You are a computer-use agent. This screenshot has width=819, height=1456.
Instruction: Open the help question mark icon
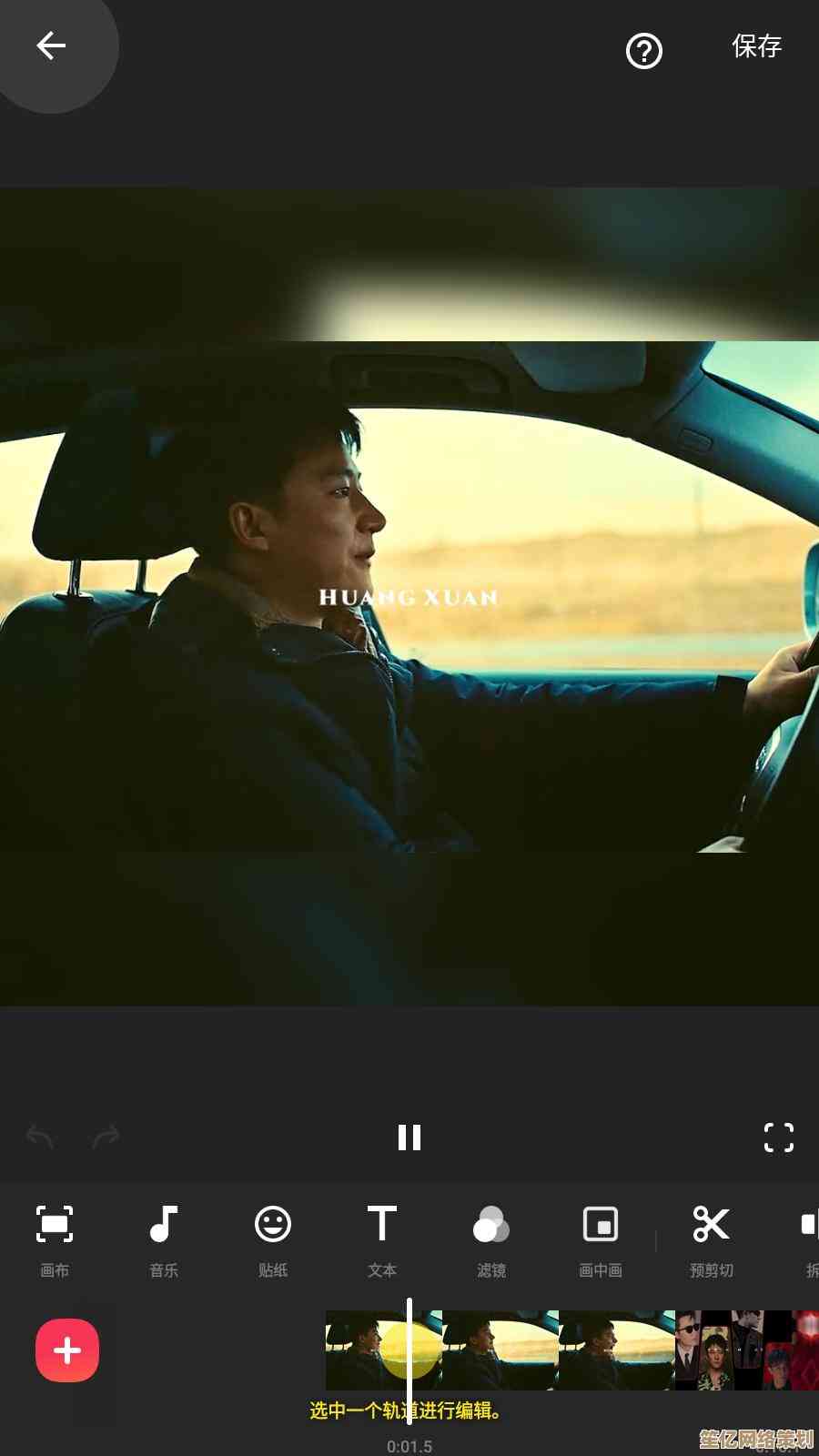click(x=644, y=51)
